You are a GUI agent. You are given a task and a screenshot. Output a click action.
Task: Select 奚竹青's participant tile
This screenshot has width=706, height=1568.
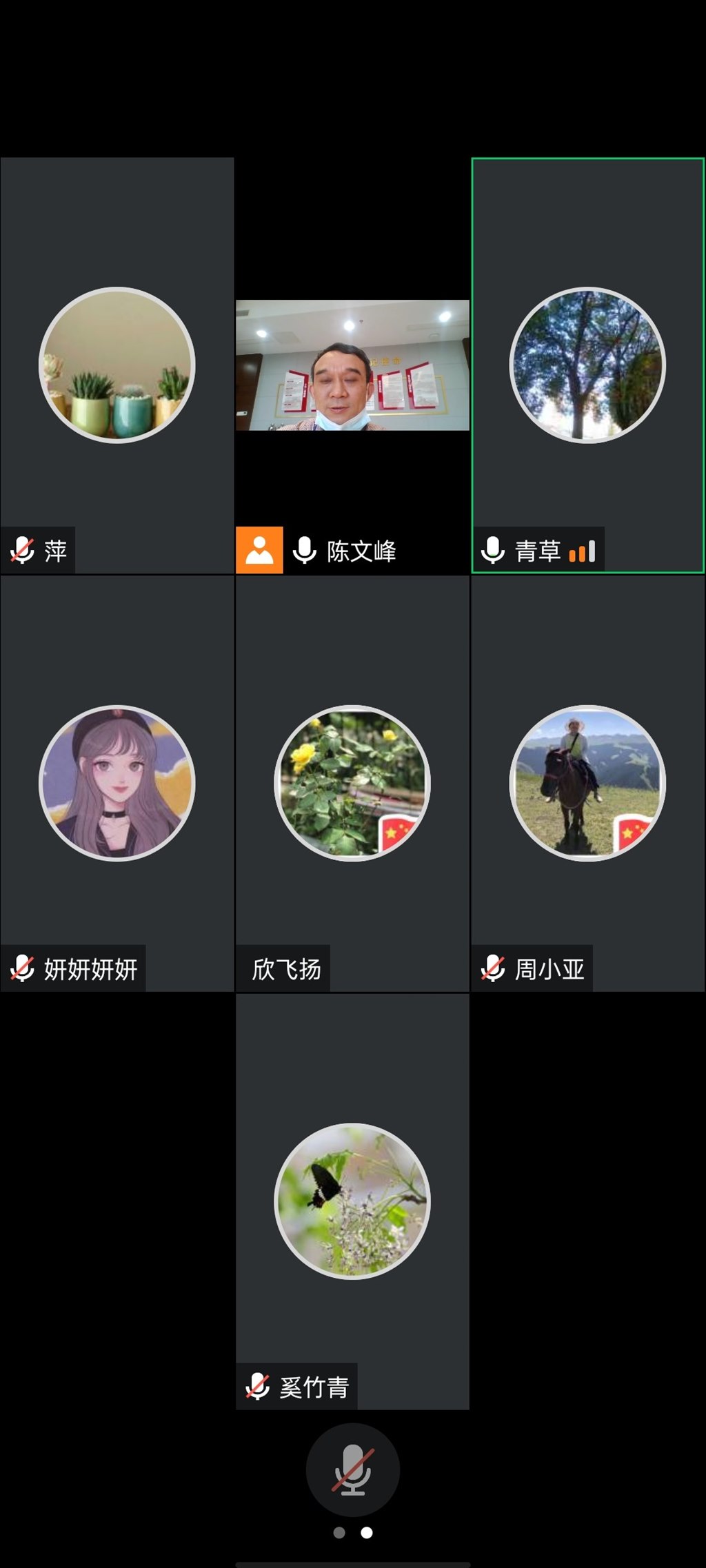click(x=352, y=1201)
